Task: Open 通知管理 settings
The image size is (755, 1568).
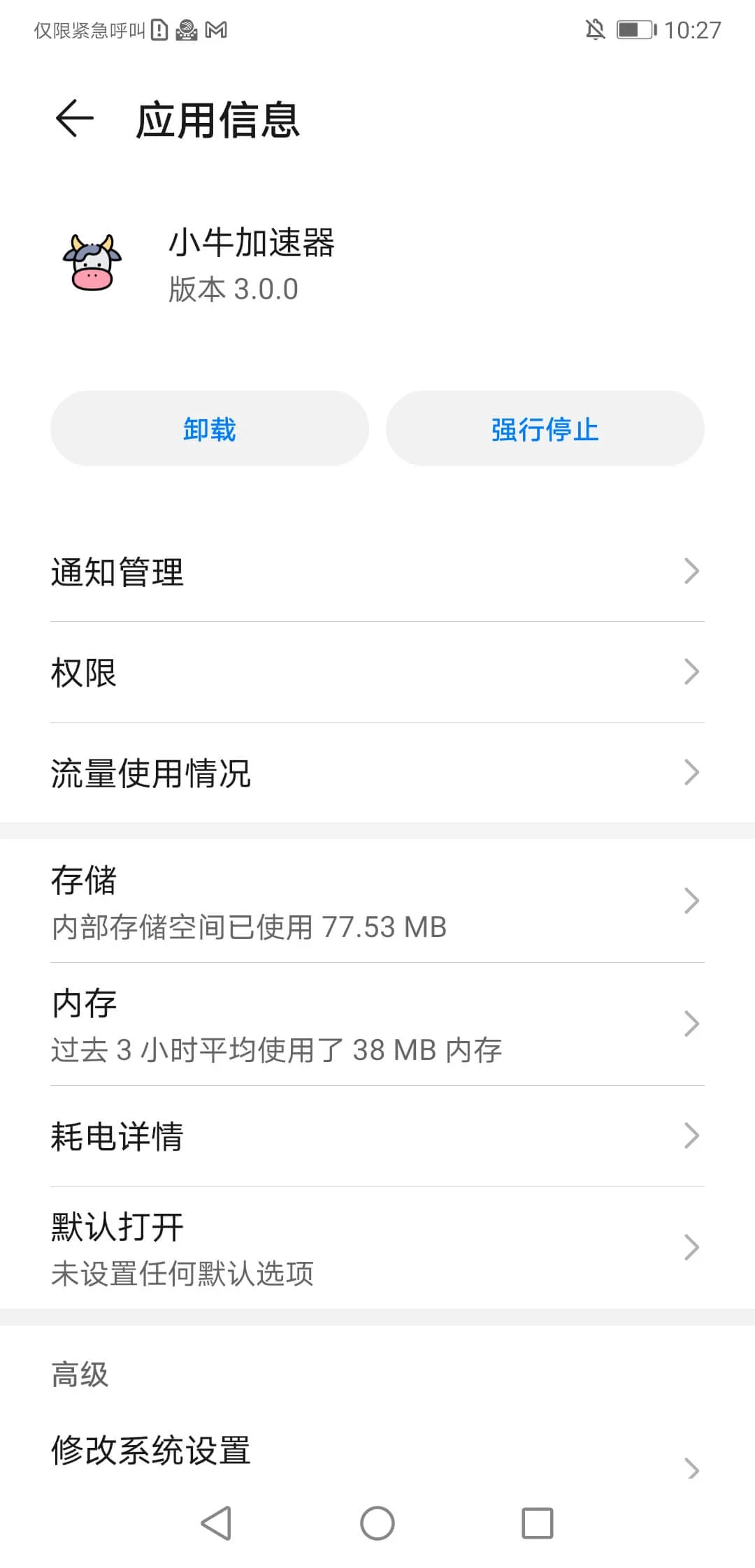Action: (x=377, y=572)
